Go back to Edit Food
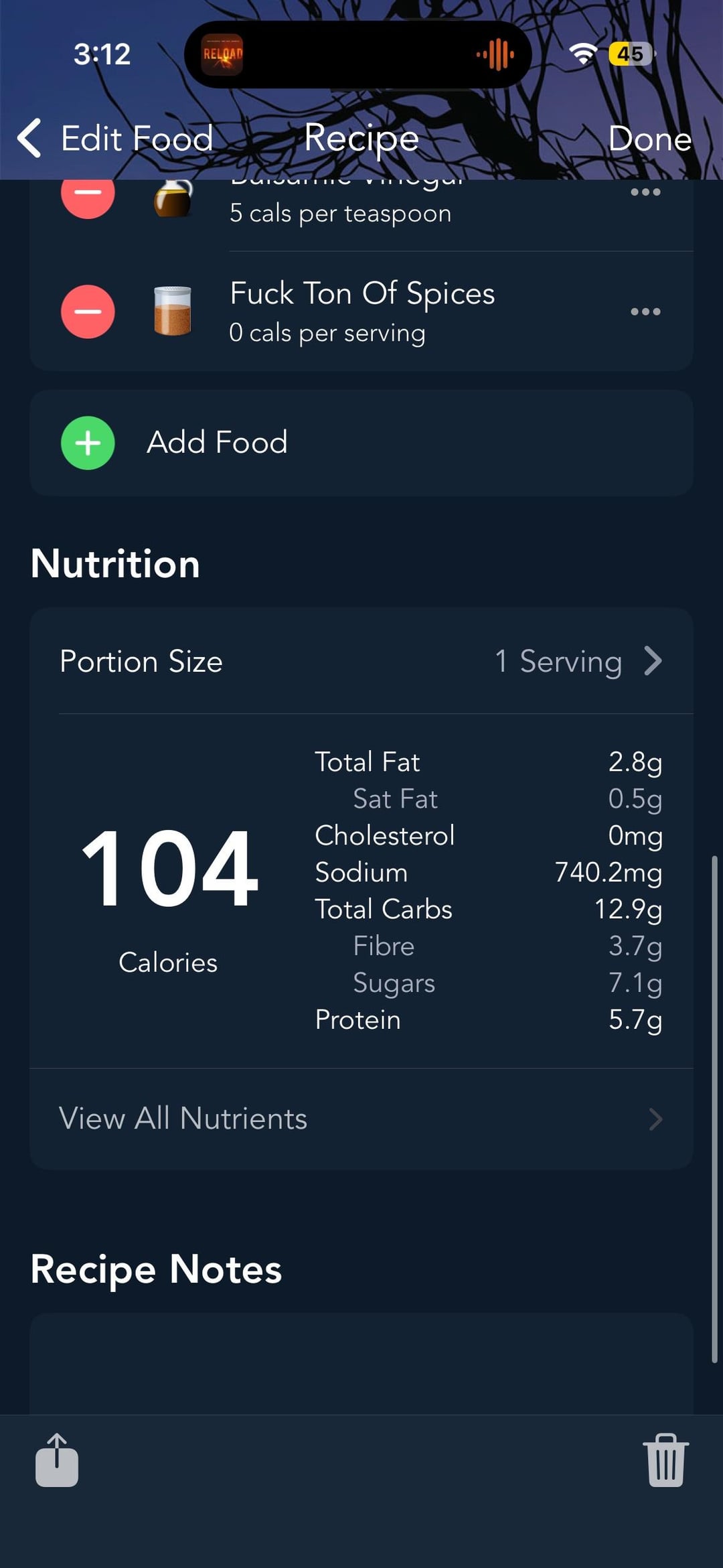Viewport: 723px width, 1568px height. point(115,139)
